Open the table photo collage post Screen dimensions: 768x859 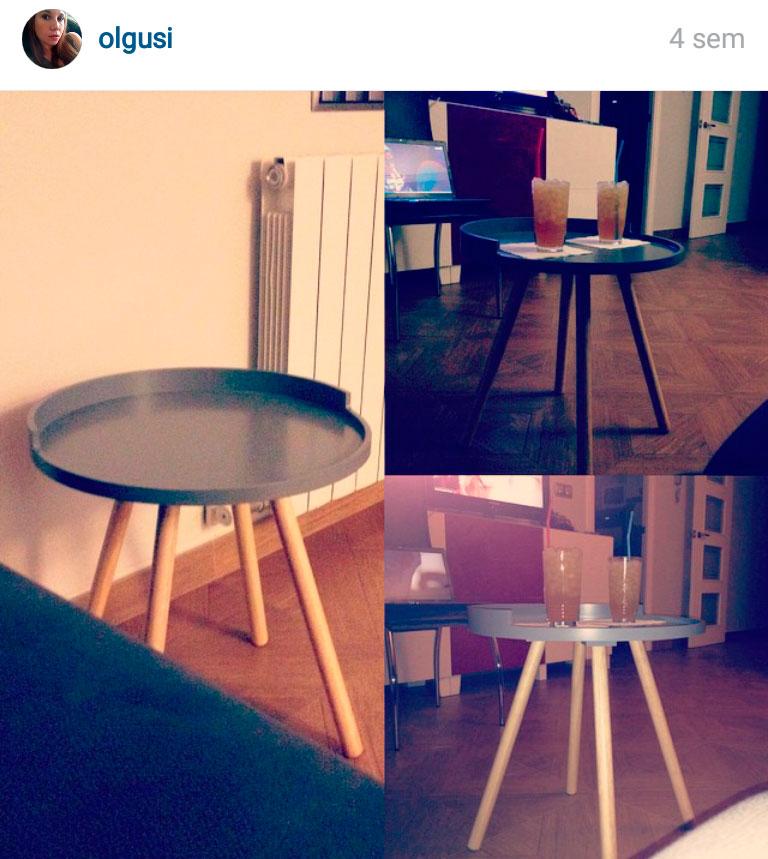click(384, 474)
